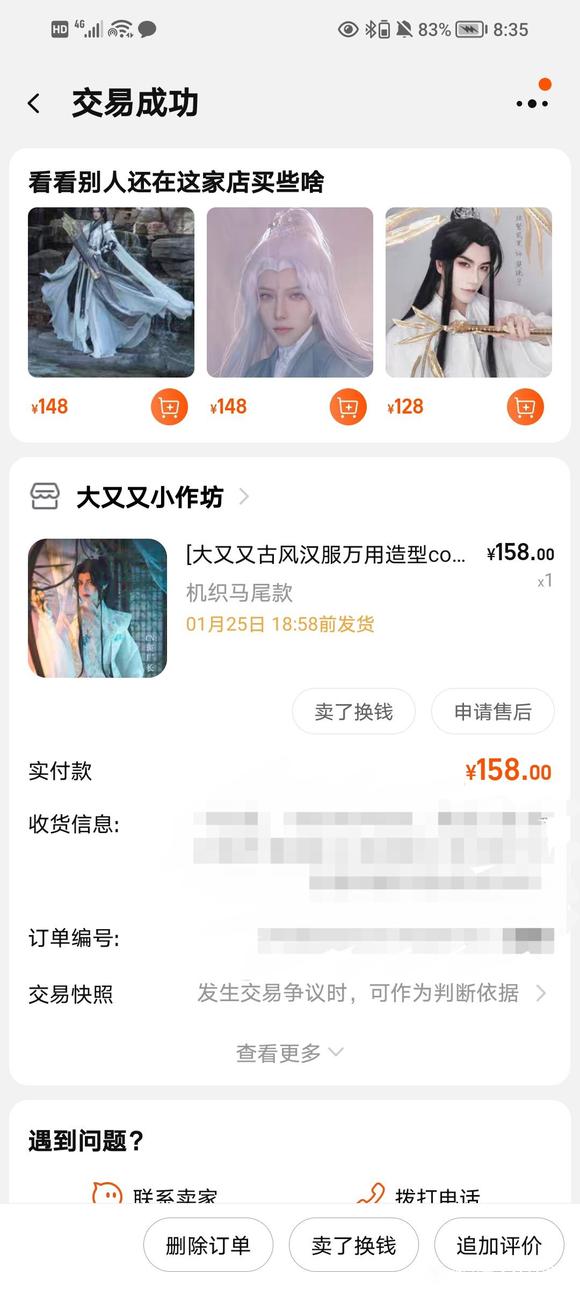Contact the seller via 联系卖家

(x=155, y=1194)
